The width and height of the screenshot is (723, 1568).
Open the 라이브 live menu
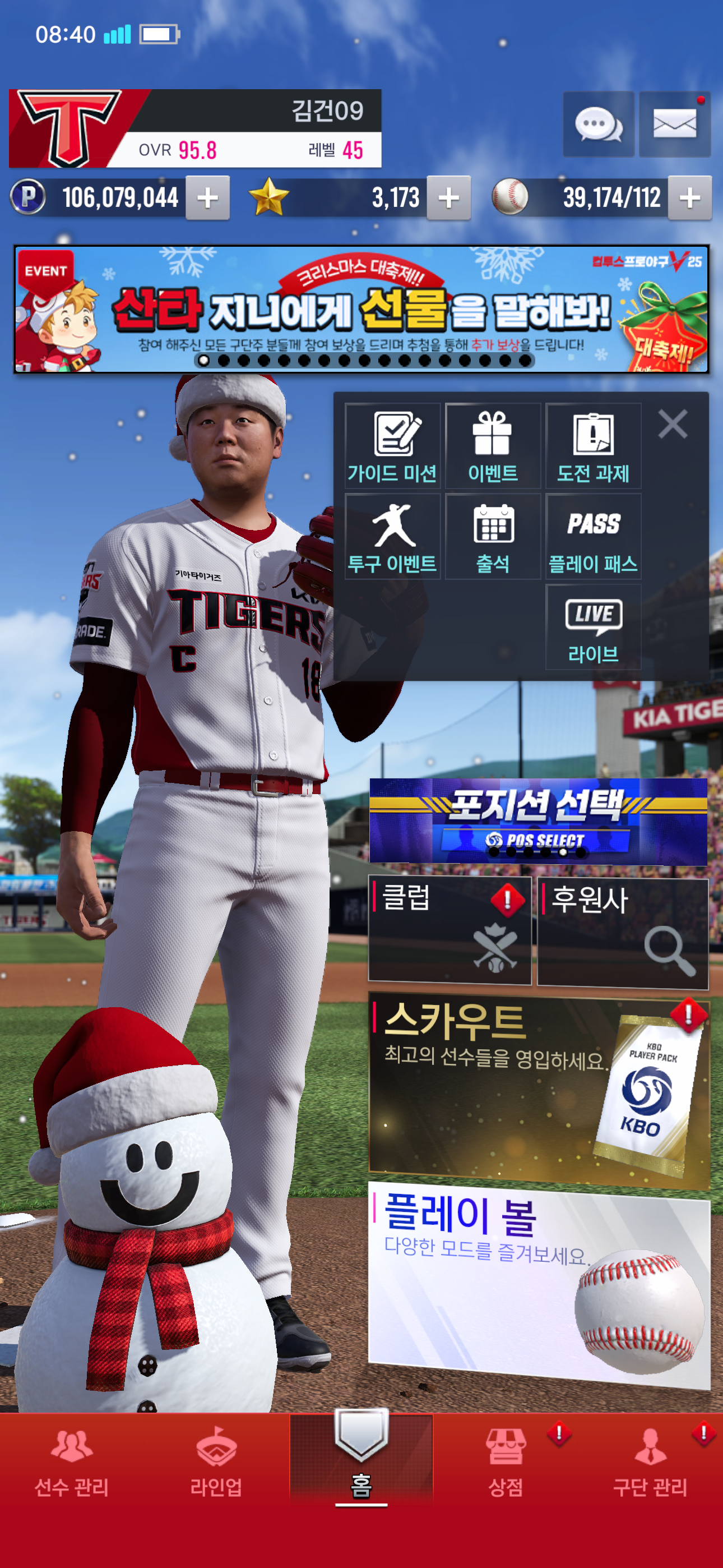(593, 627)
